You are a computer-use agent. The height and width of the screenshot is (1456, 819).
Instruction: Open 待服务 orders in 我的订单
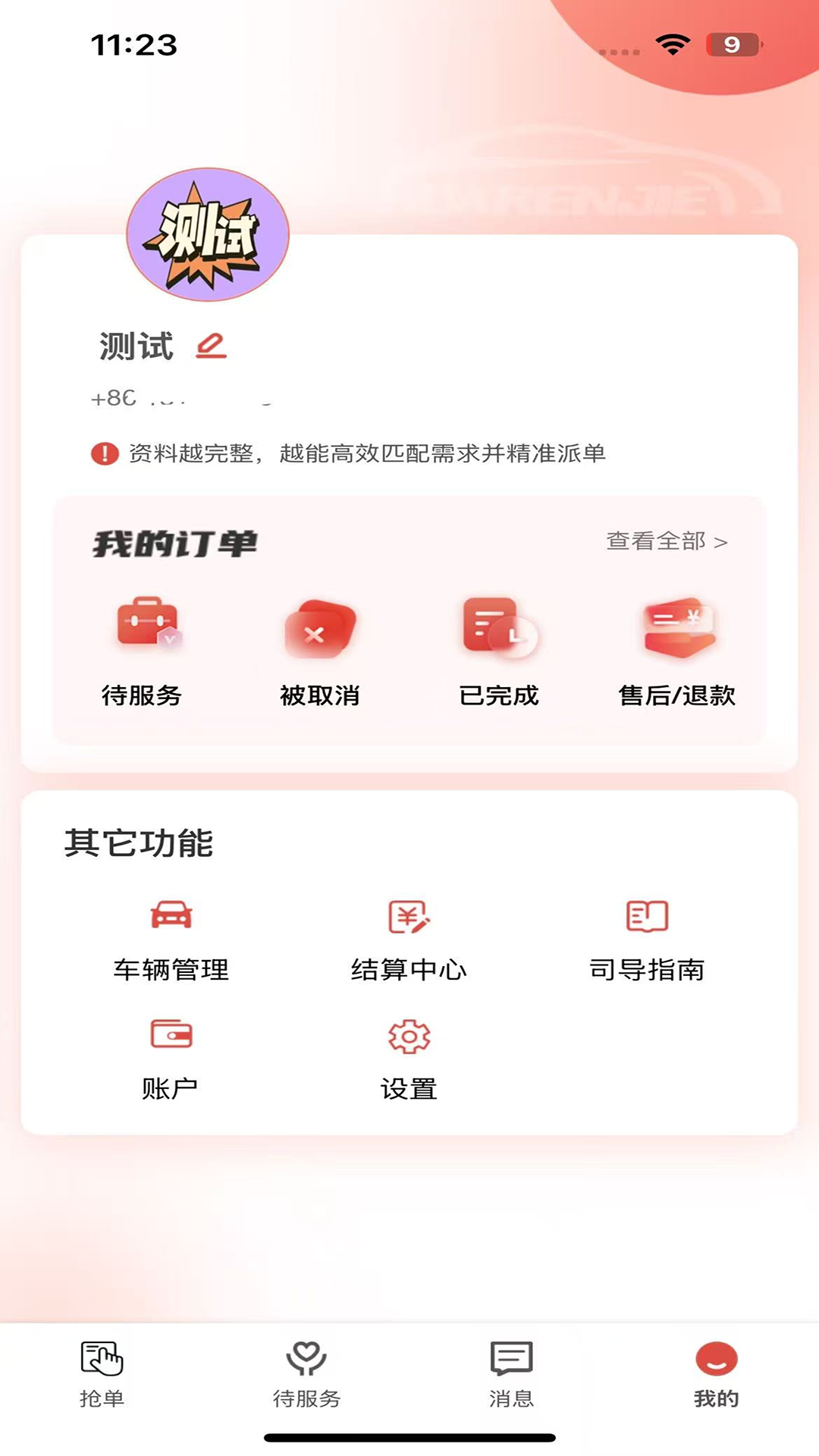pos(143,651)
